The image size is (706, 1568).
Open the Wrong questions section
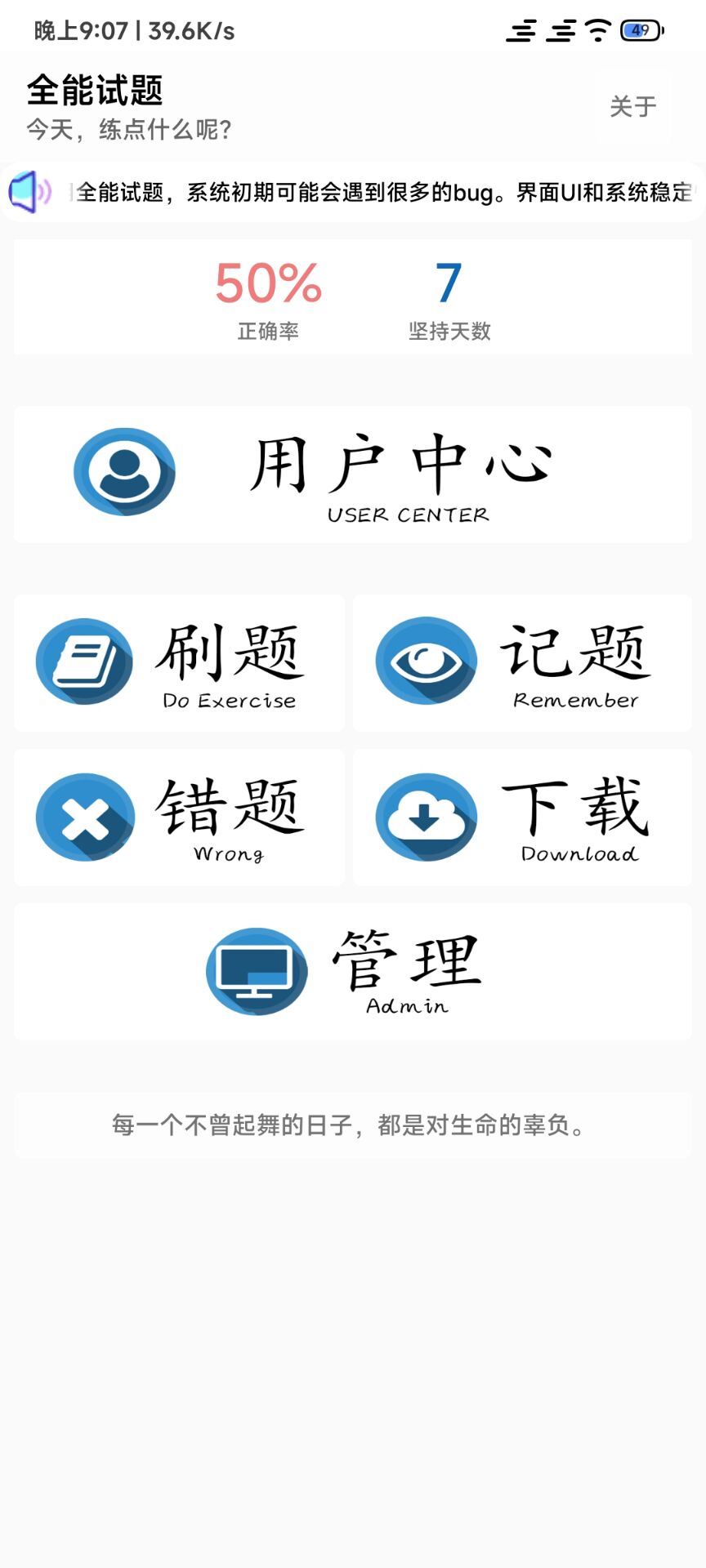click(178, 817)
